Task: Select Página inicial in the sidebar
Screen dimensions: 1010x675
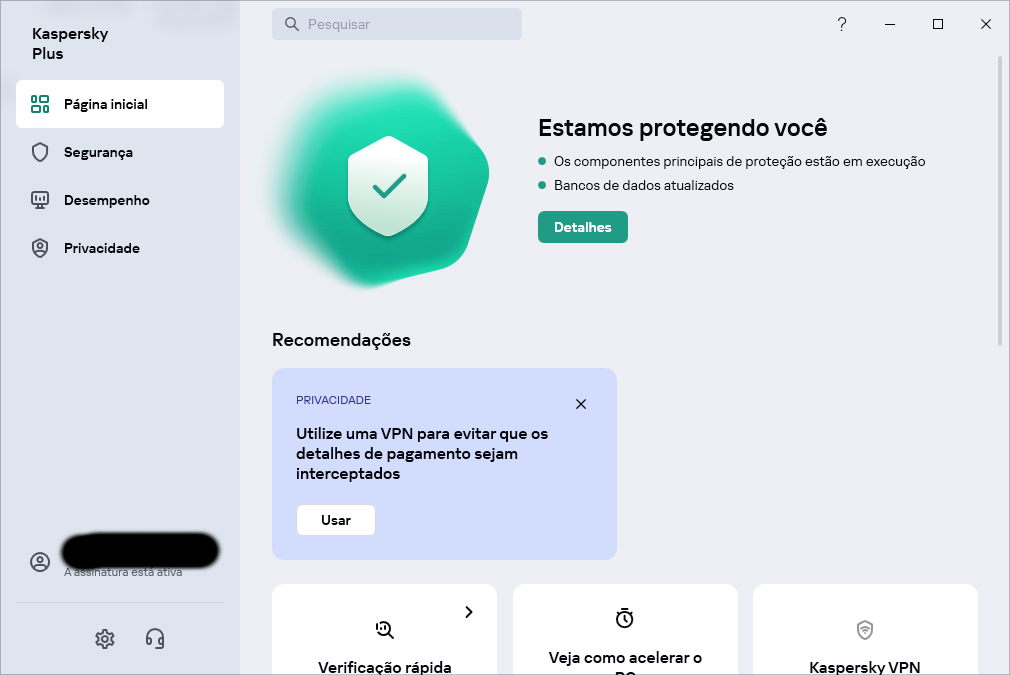Action: [120, 104]
